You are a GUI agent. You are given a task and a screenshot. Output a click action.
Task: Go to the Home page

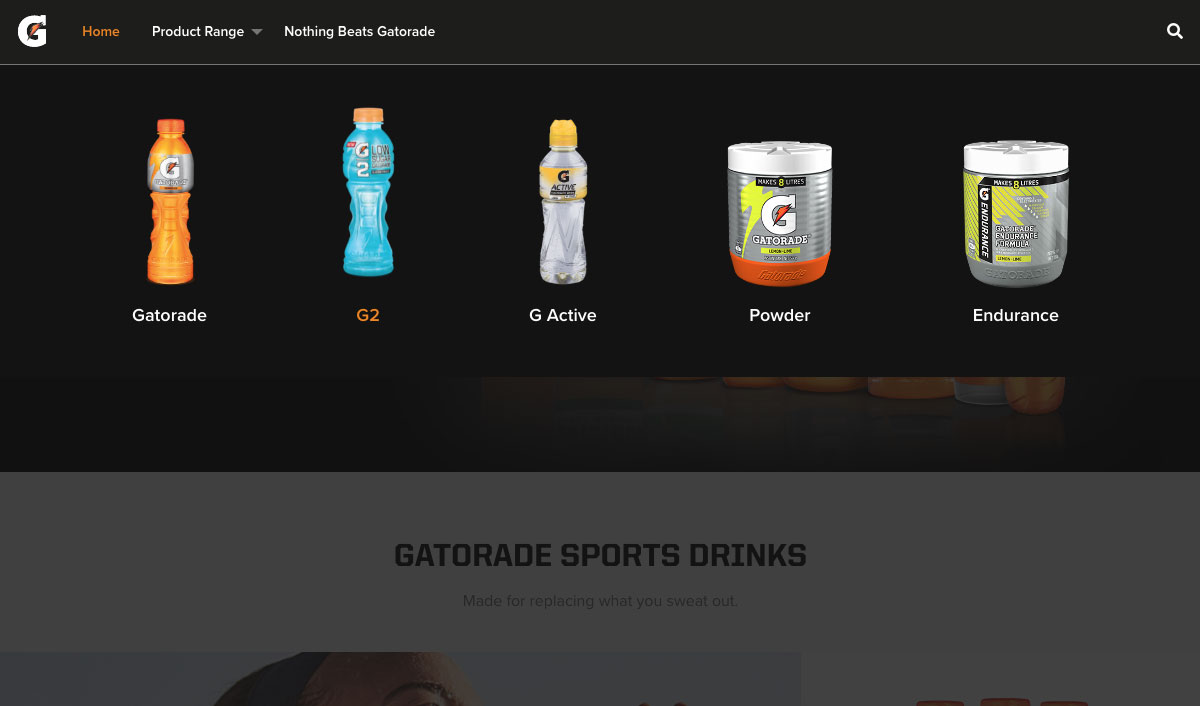click(100, 32)
